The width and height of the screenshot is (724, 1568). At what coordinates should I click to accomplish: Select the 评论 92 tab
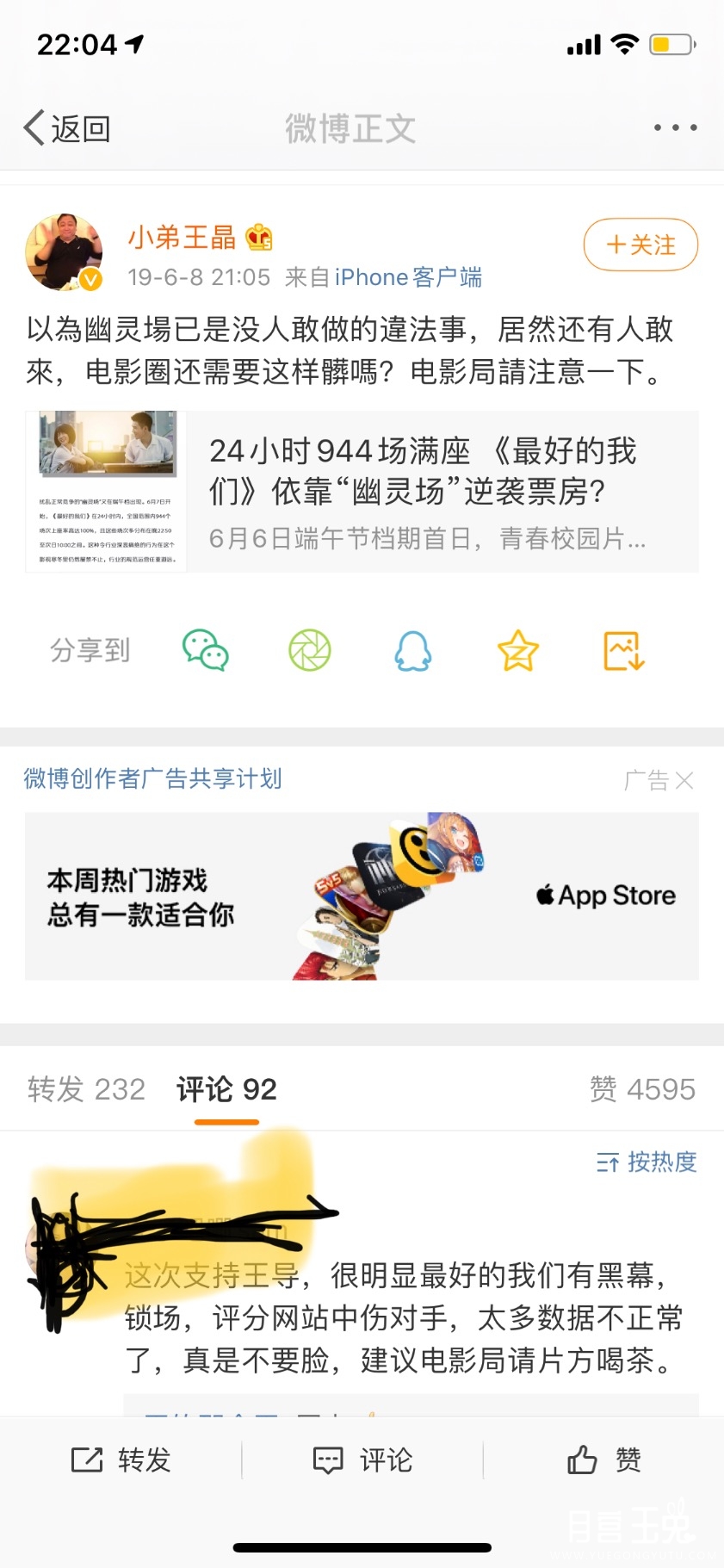(x=226, y=1089)
